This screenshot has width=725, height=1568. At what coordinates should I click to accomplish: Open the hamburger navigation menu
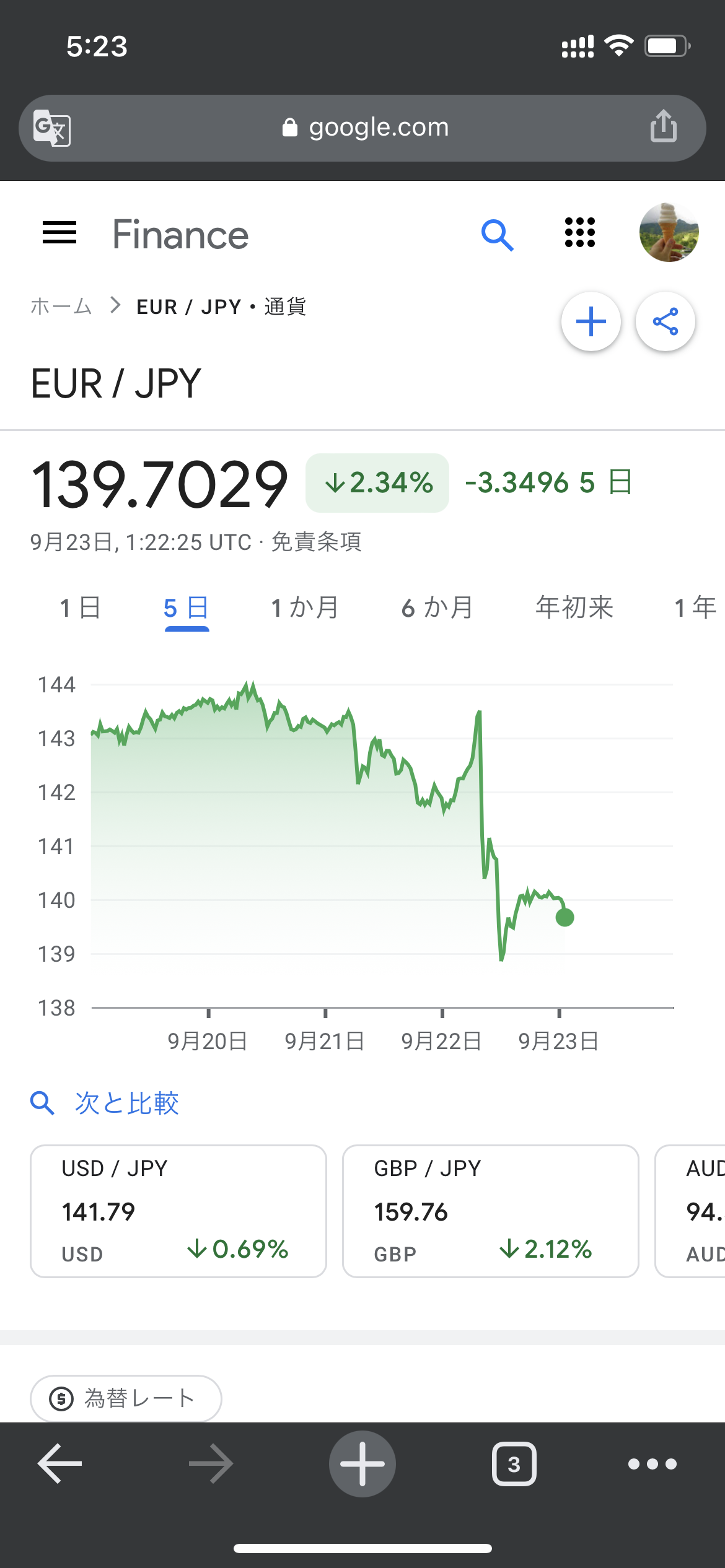click(59, 233)
